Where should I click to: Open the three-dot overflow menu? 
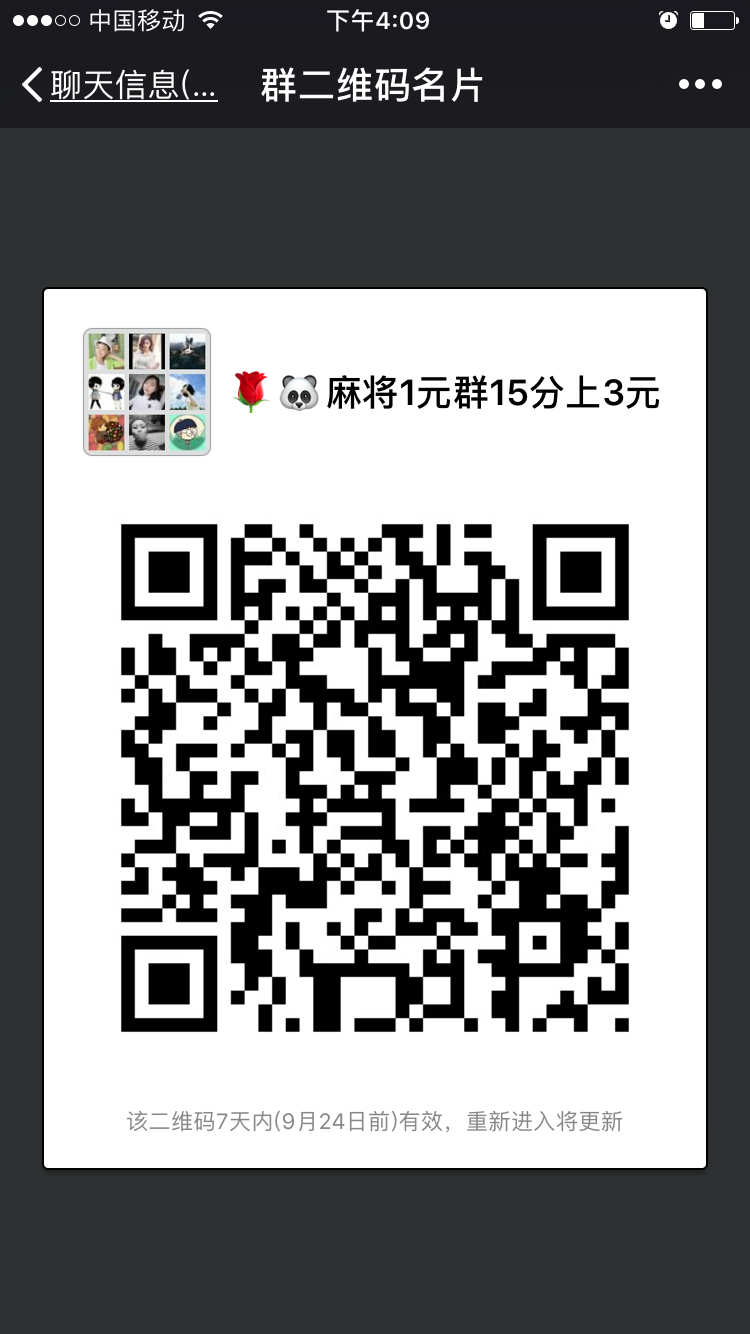[700, 85]
